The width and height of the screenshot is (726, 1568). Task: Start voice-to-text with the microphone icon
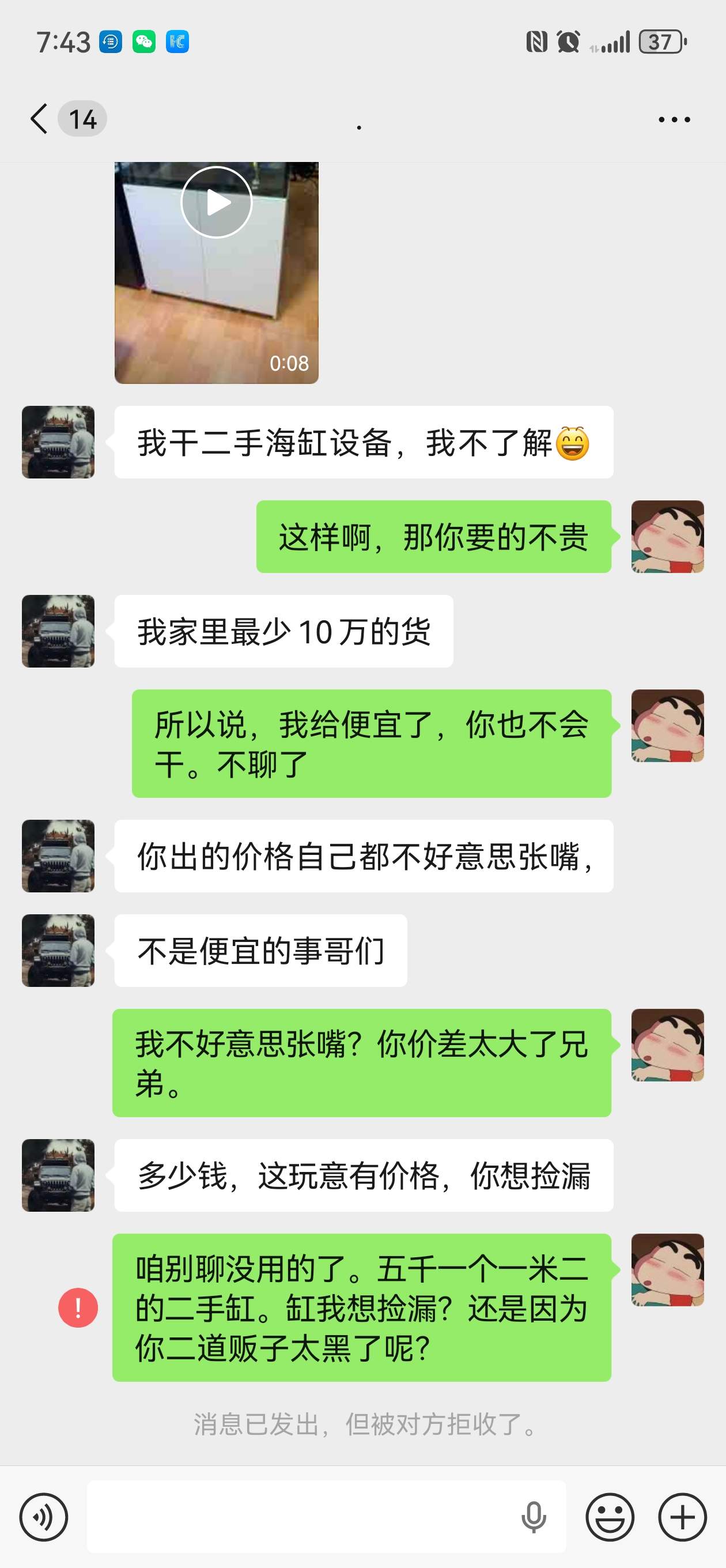point(533,1517)
